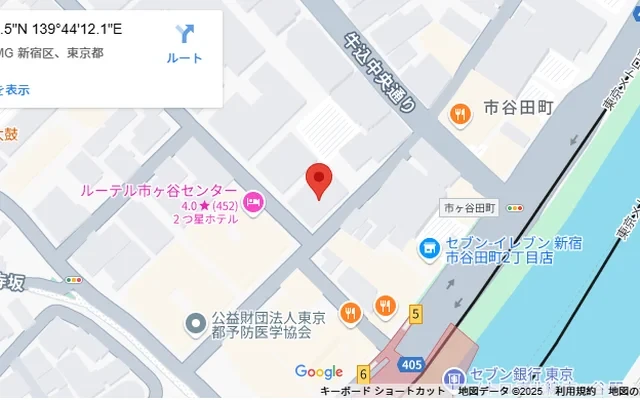Select the red dropped location pin
640x400 pixels.
coord(318,180)
